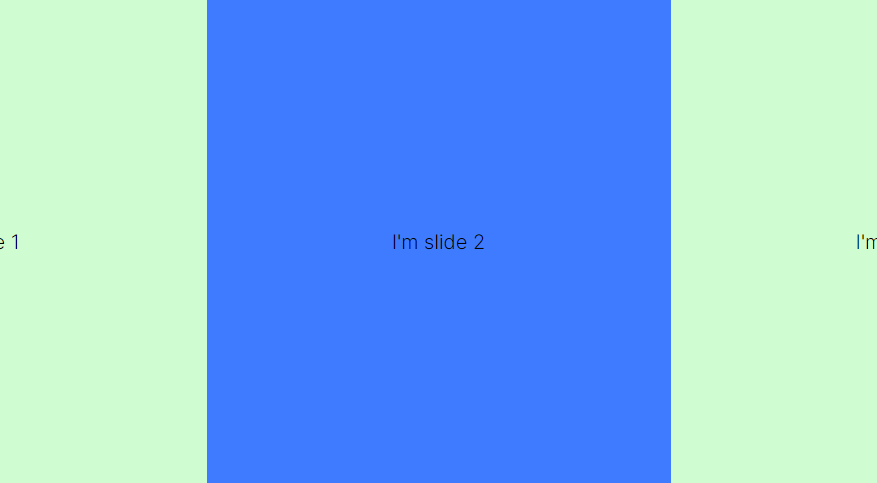Tap the partially visible slide after slide 2
This screenshot has width=877, height=483.
click(x=774, y=242)
